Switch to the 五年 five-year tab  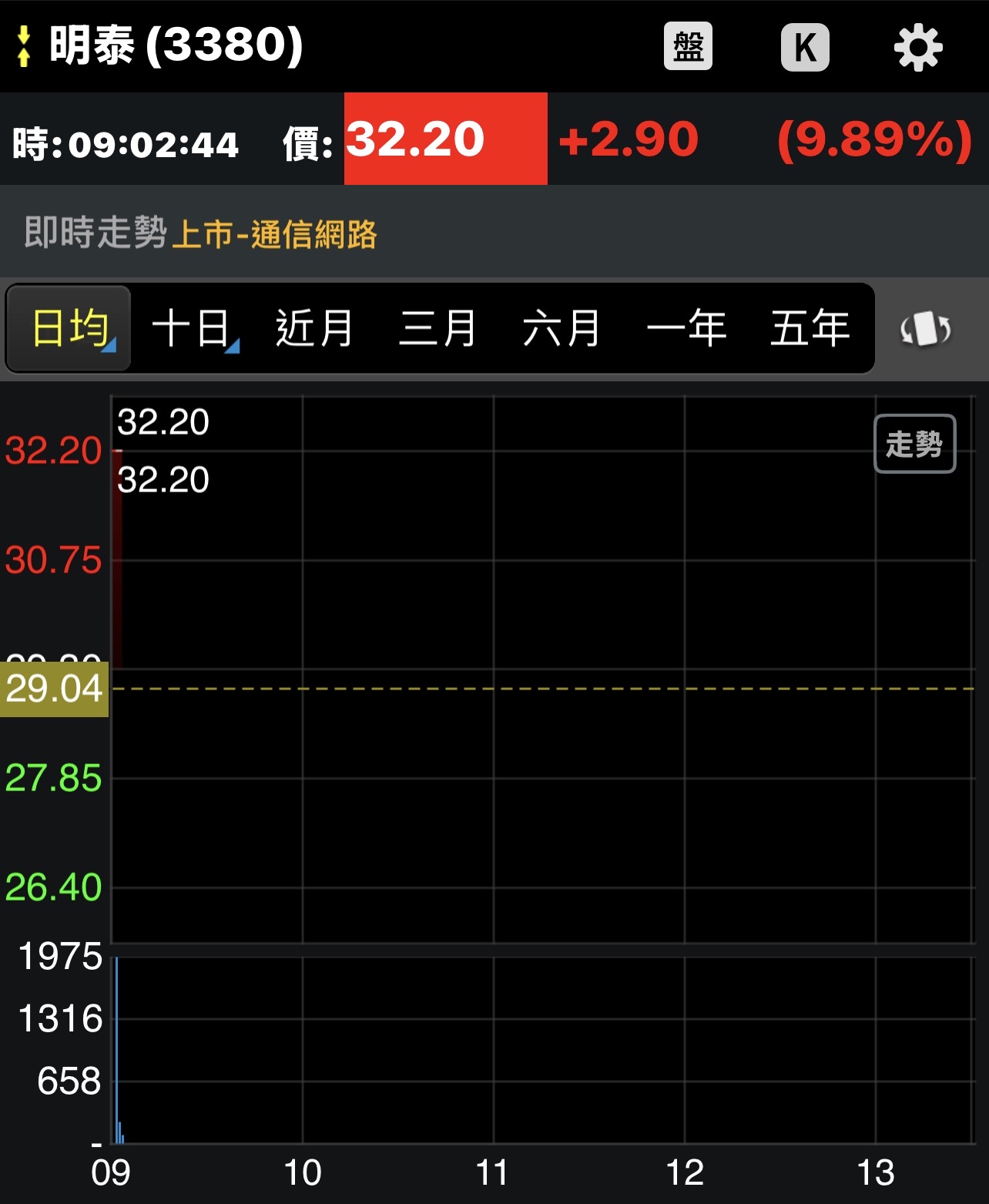tap(810, 327)
